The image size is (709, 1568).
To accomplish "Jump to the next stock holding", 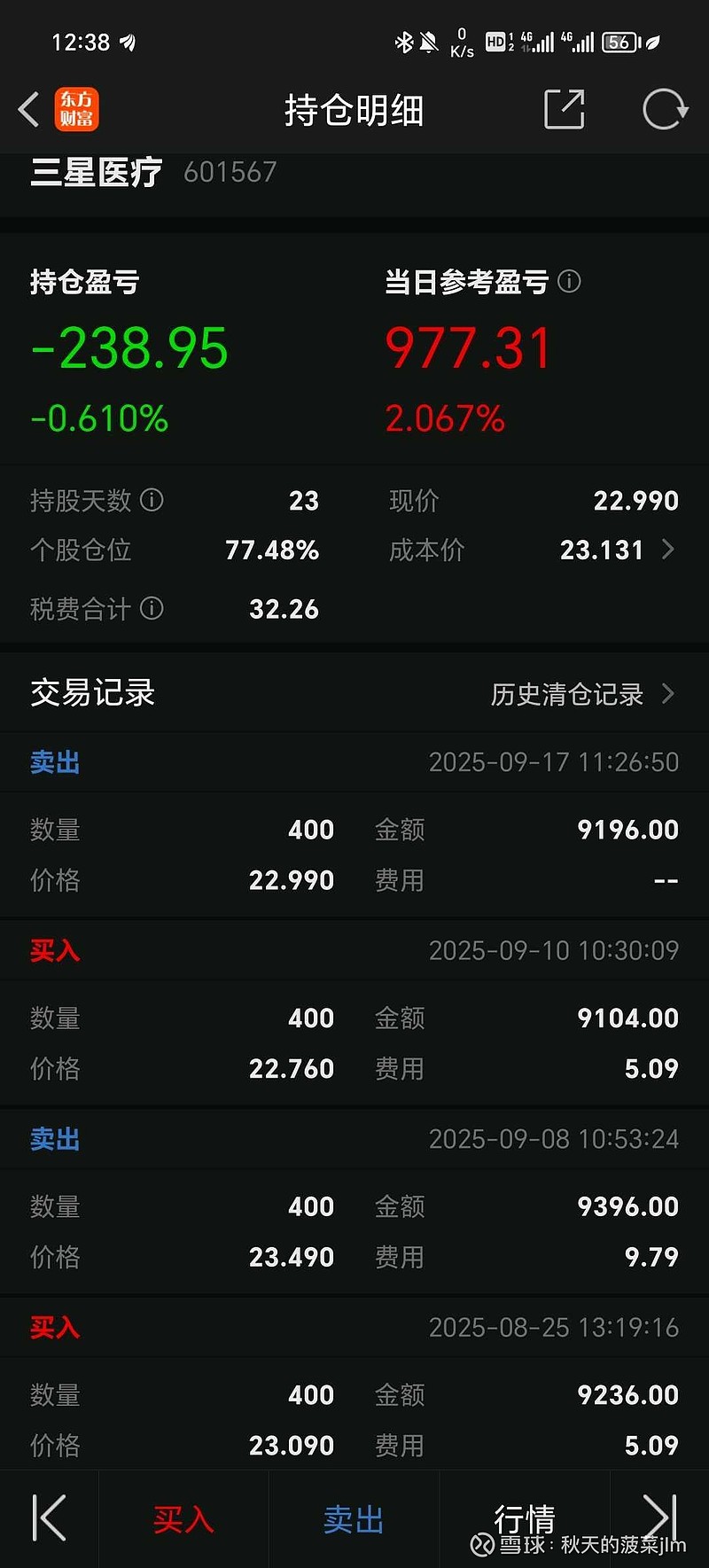I will point(660,1516).
